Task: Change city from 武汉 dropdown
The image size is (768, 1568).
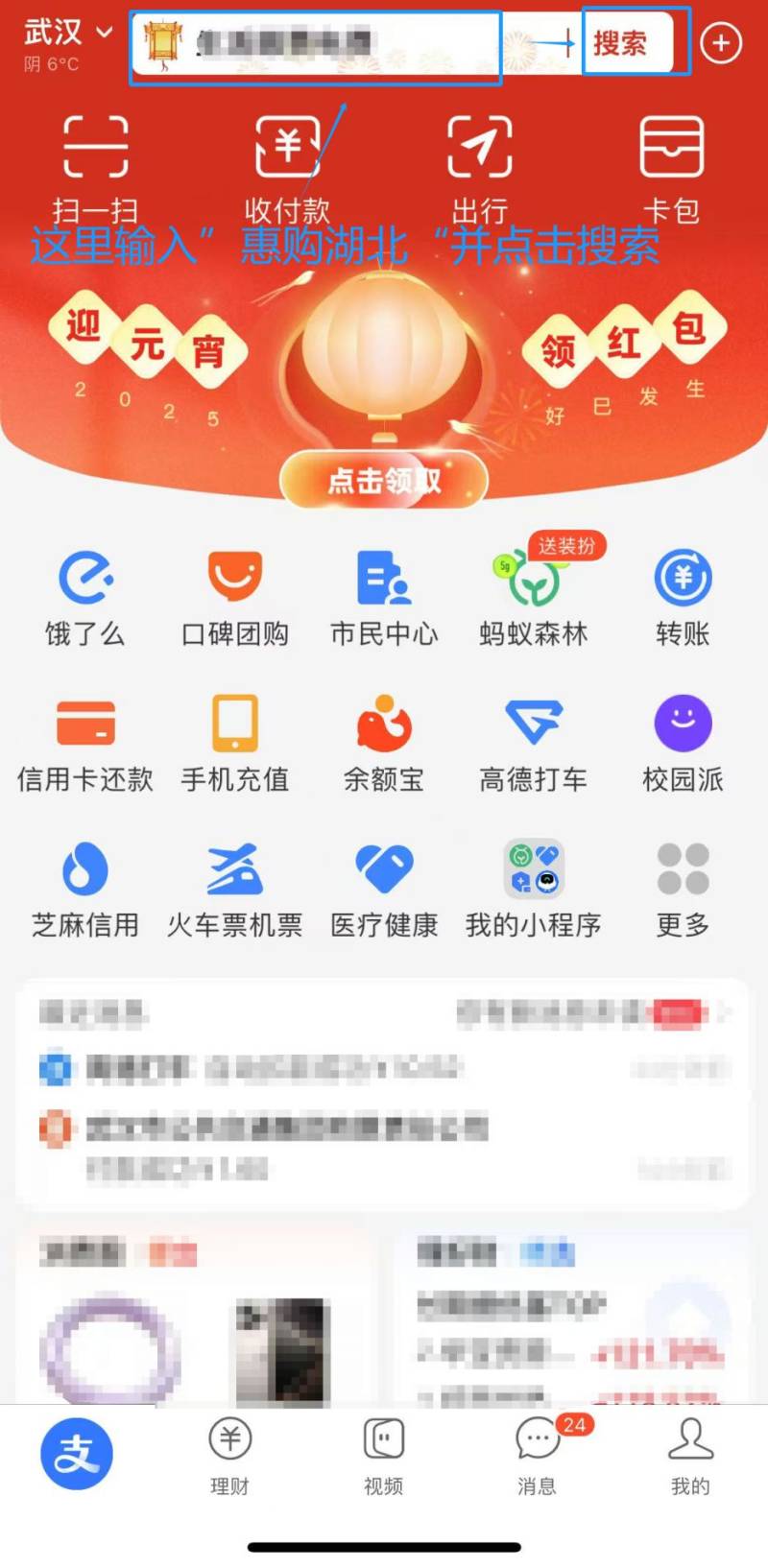Action: (x=67, y=34)
